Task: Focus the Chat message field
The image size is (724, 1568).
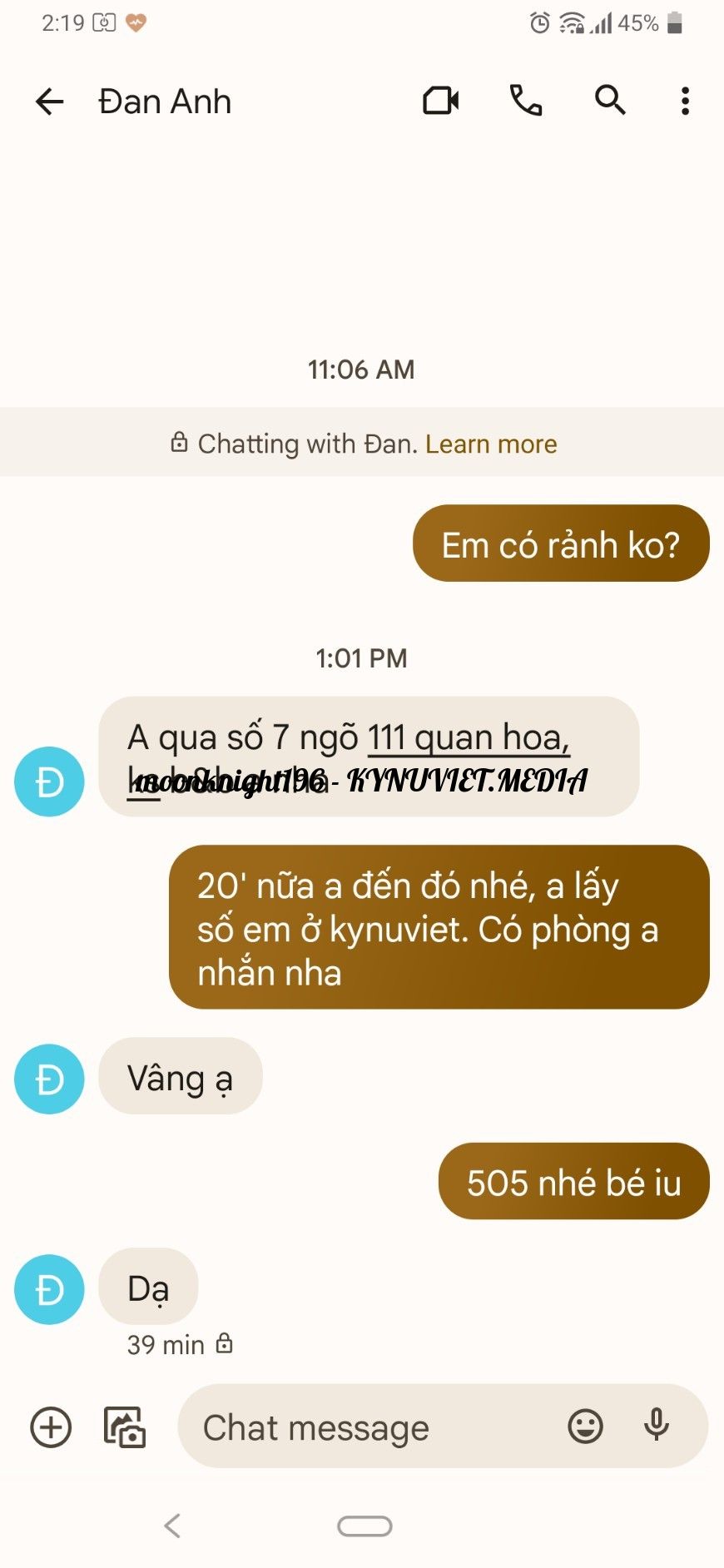Action: pos(366,1427)
